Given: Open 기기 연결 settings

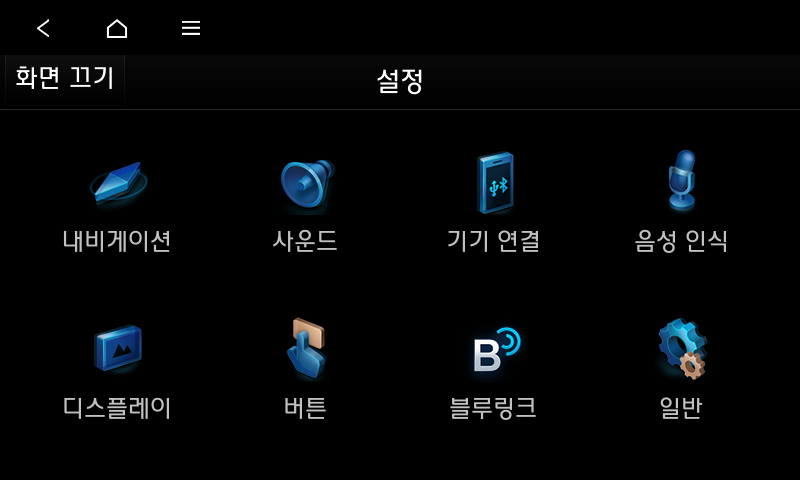Looking at the screenshot, I should click(x=494, y=200).
